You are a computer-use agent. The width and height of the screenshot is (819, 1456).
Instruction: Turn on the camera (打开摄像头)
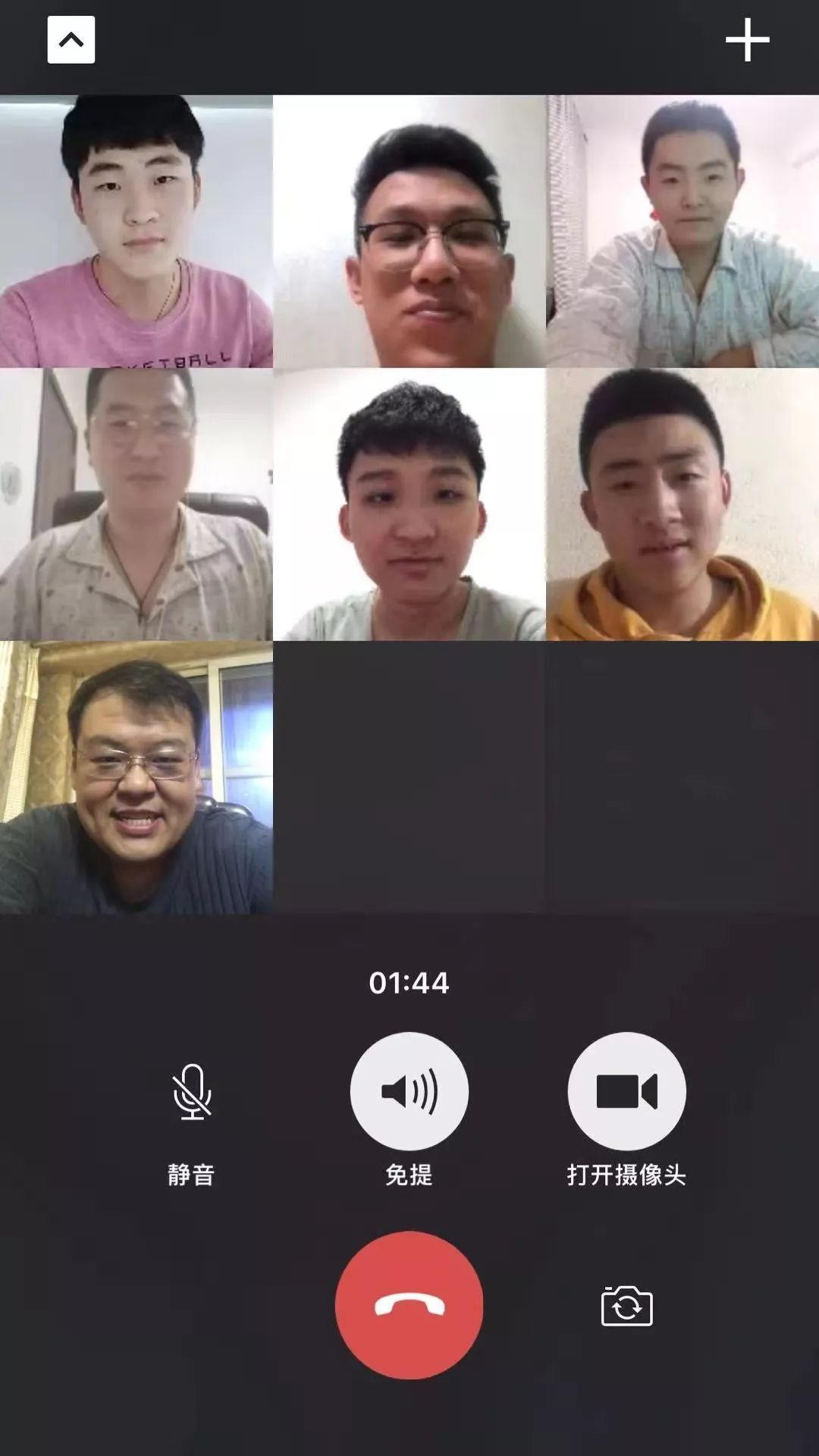click(626, 1092)
